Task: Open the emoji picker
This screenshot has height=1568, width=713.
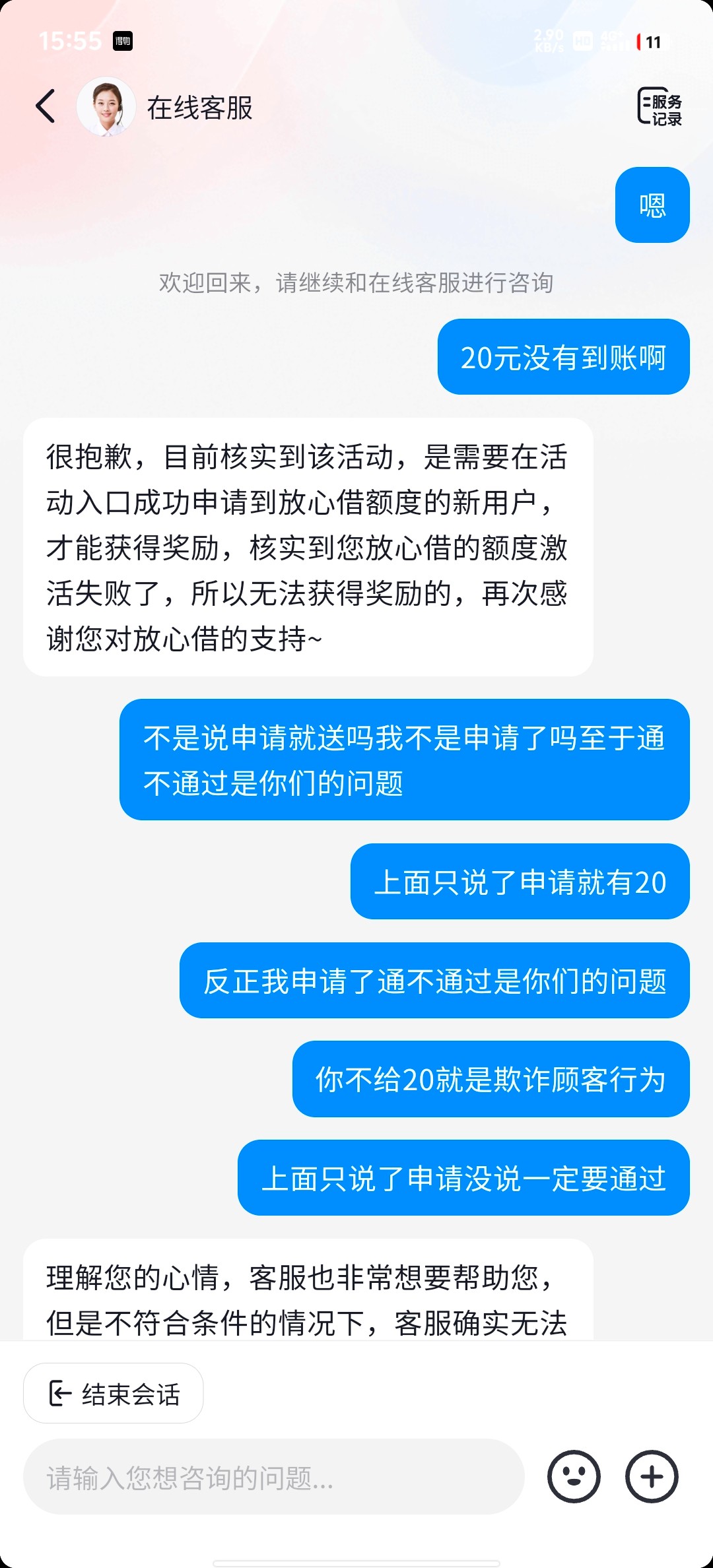Action: click(x=574, y=1476)
